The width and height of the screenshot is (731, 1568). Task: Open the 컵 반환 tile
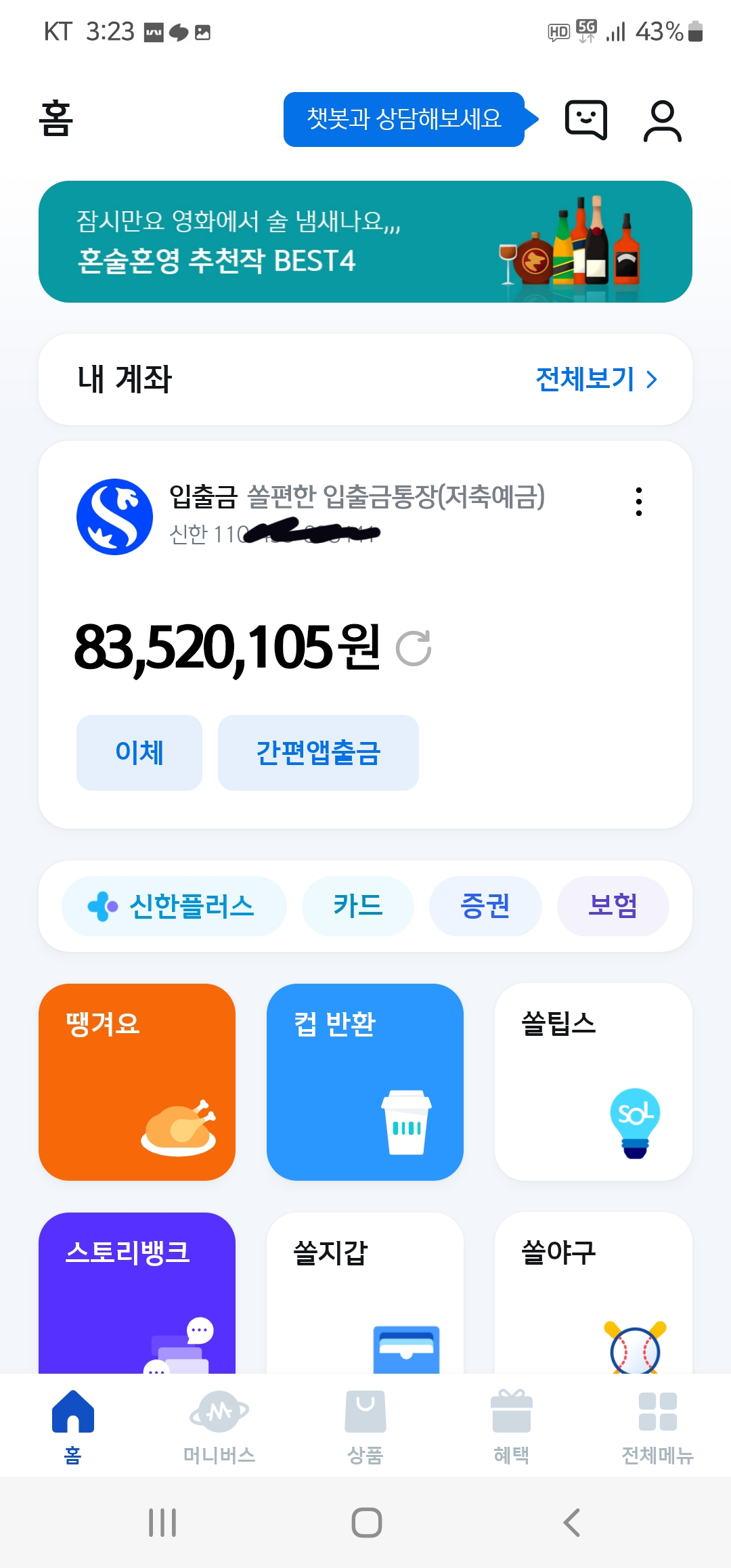click(365, 1081)
